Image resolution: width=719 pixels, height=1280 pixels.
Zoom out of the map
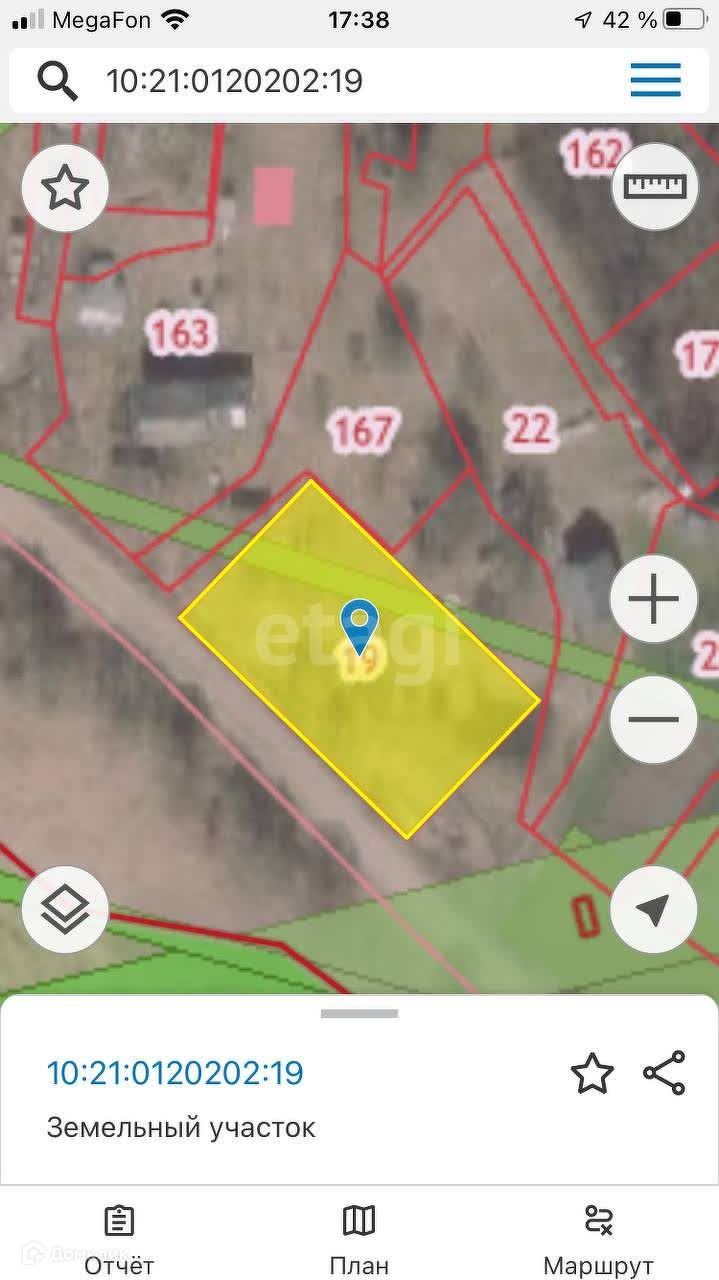click(654, 719)
